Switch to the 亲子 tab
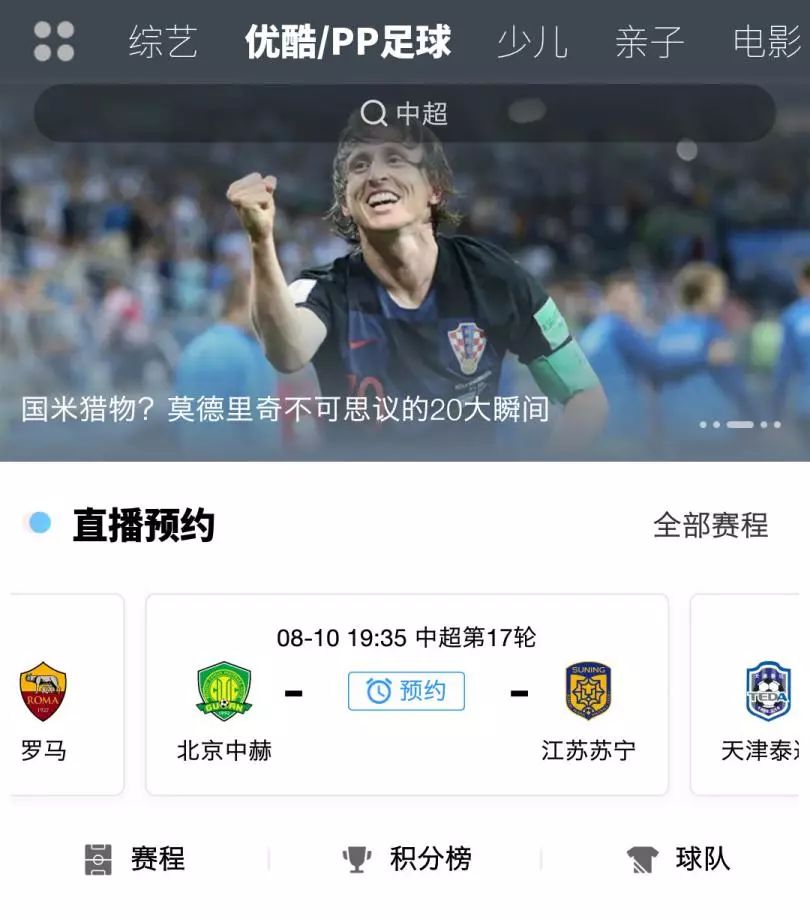Image resolution: width=810 pixels, height=919 pixels. point(650,43)
